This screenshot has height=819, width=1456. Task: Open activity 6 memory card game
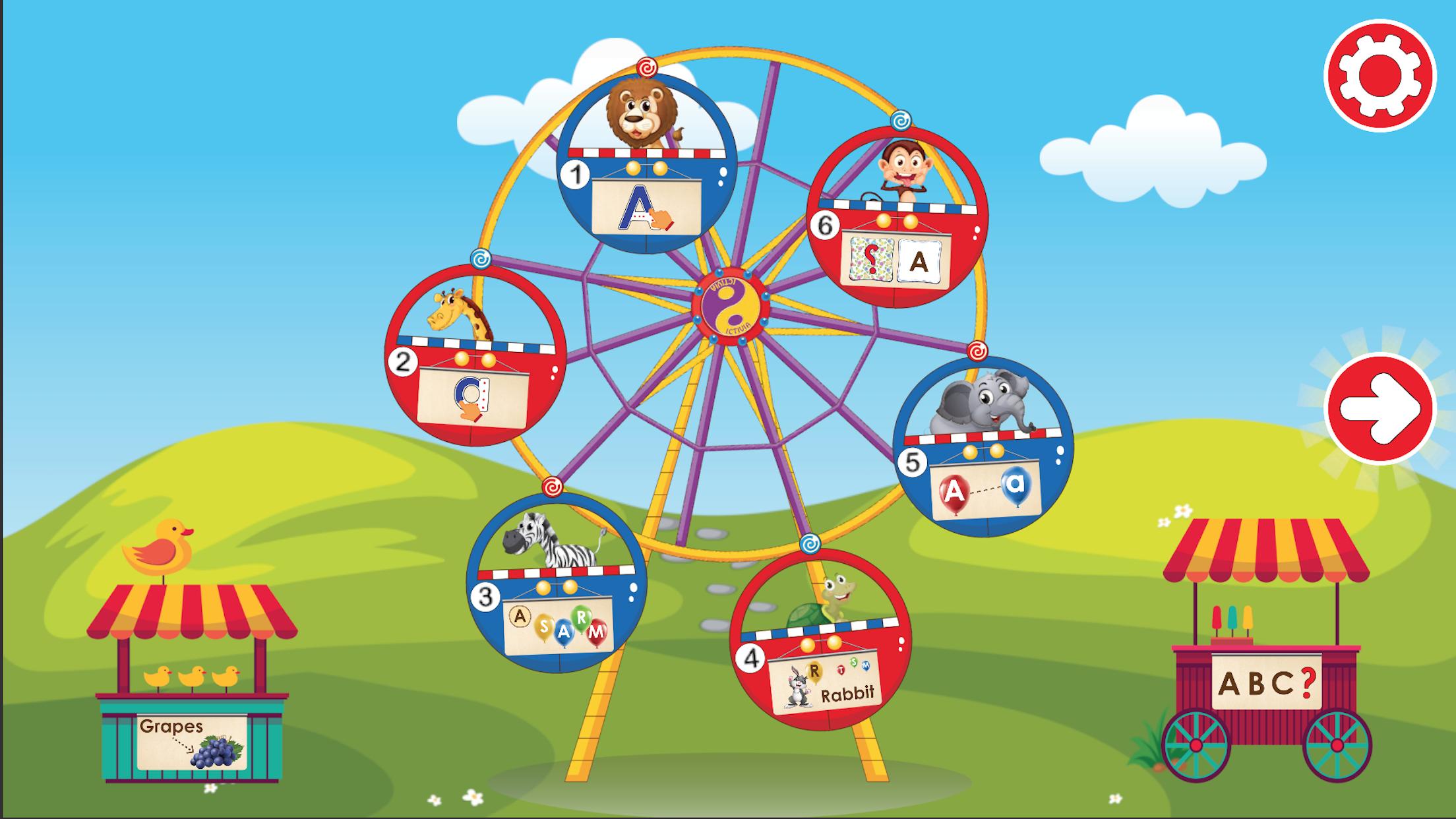point(897,218)
